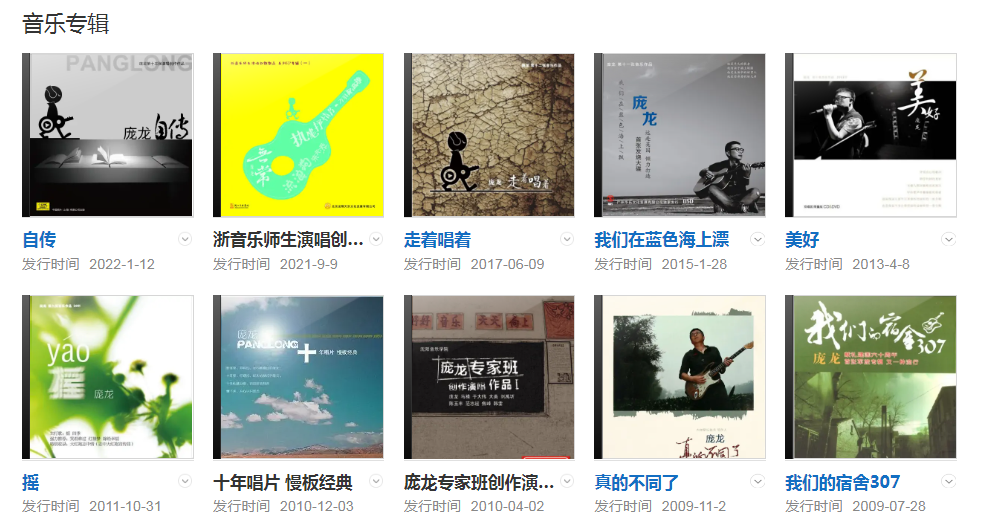996x525 pixels.
Task: Tap the 我们的宿舍307 title link
Action: (x=842, y=482)
